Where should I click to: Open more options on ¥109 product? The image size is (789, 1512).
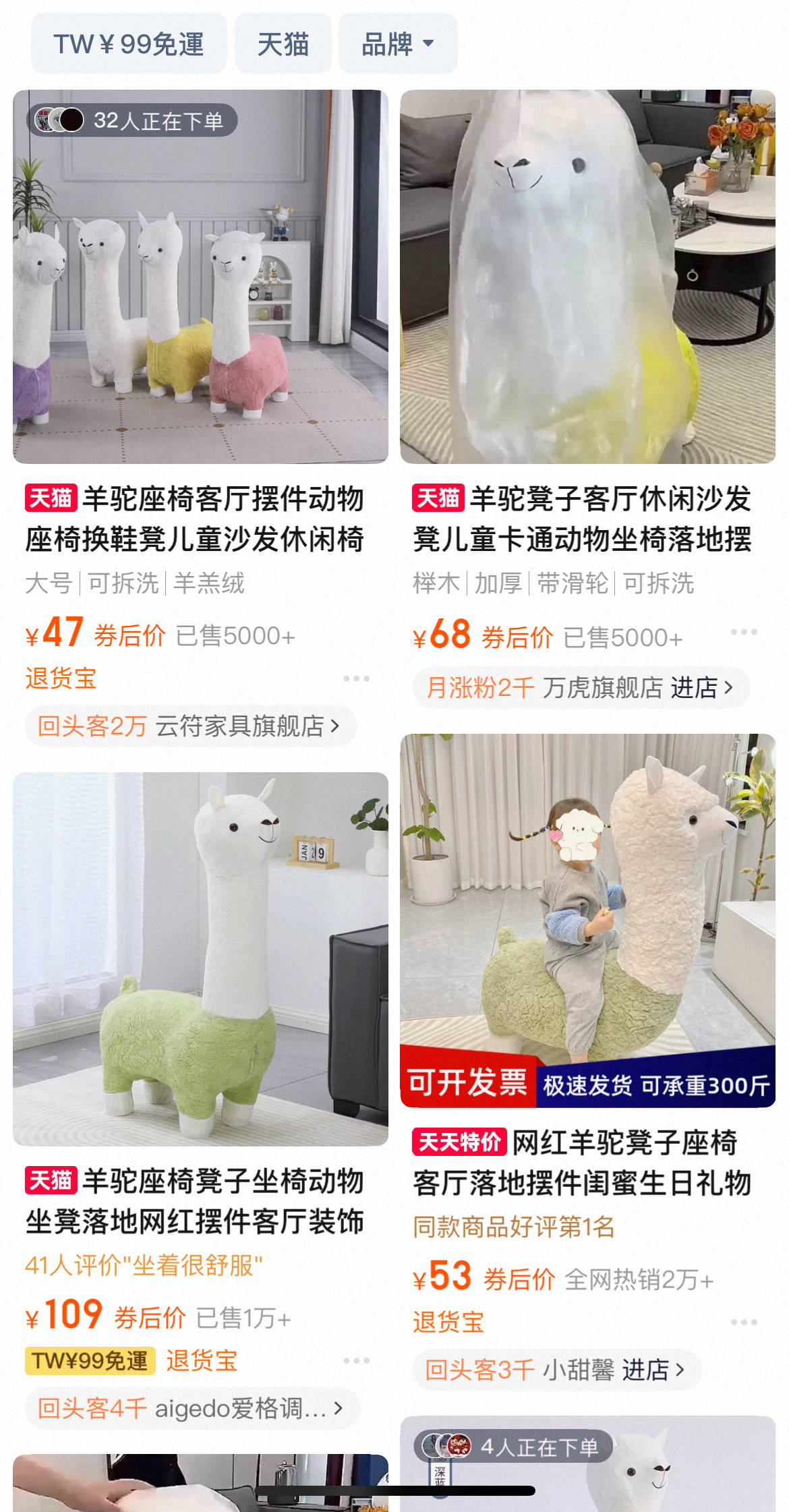(356, 1361)
